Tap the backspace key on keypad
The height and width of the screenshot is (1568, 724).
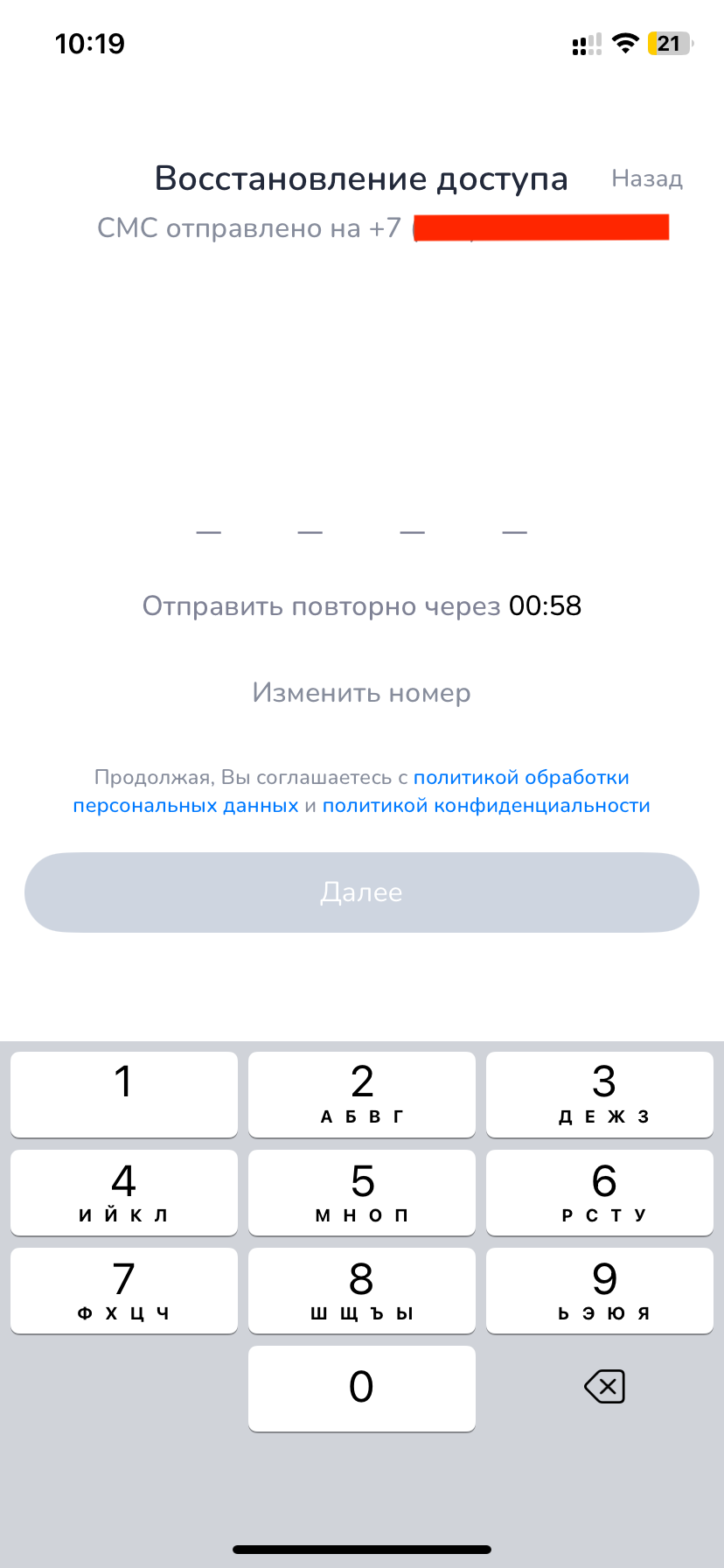[603, 1387]
